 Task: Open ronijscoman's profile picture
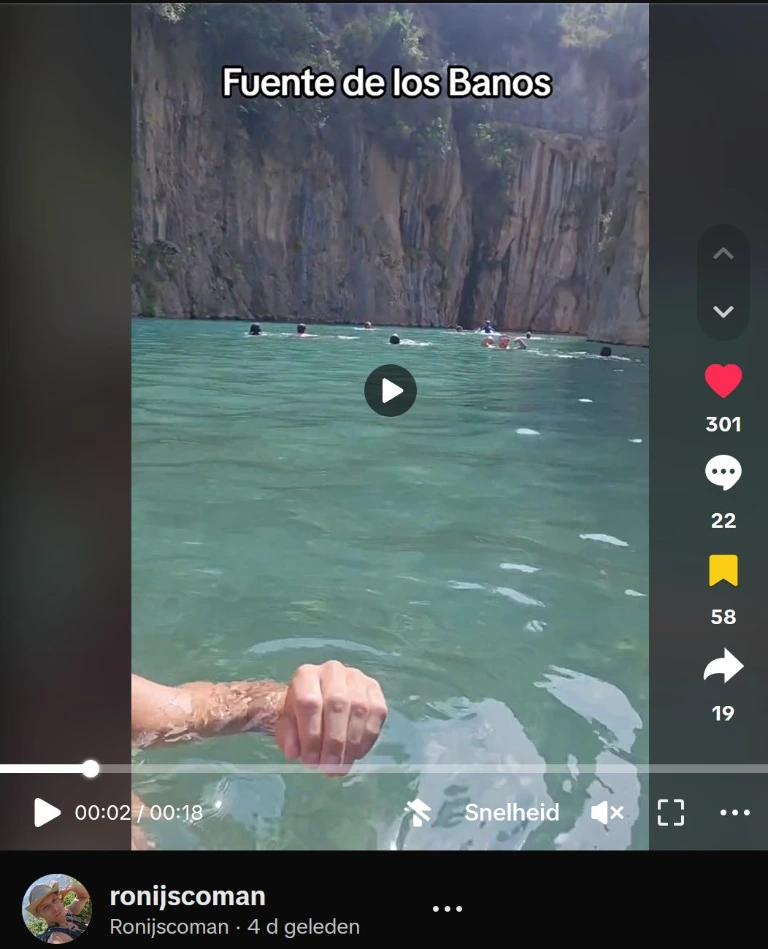57,908
